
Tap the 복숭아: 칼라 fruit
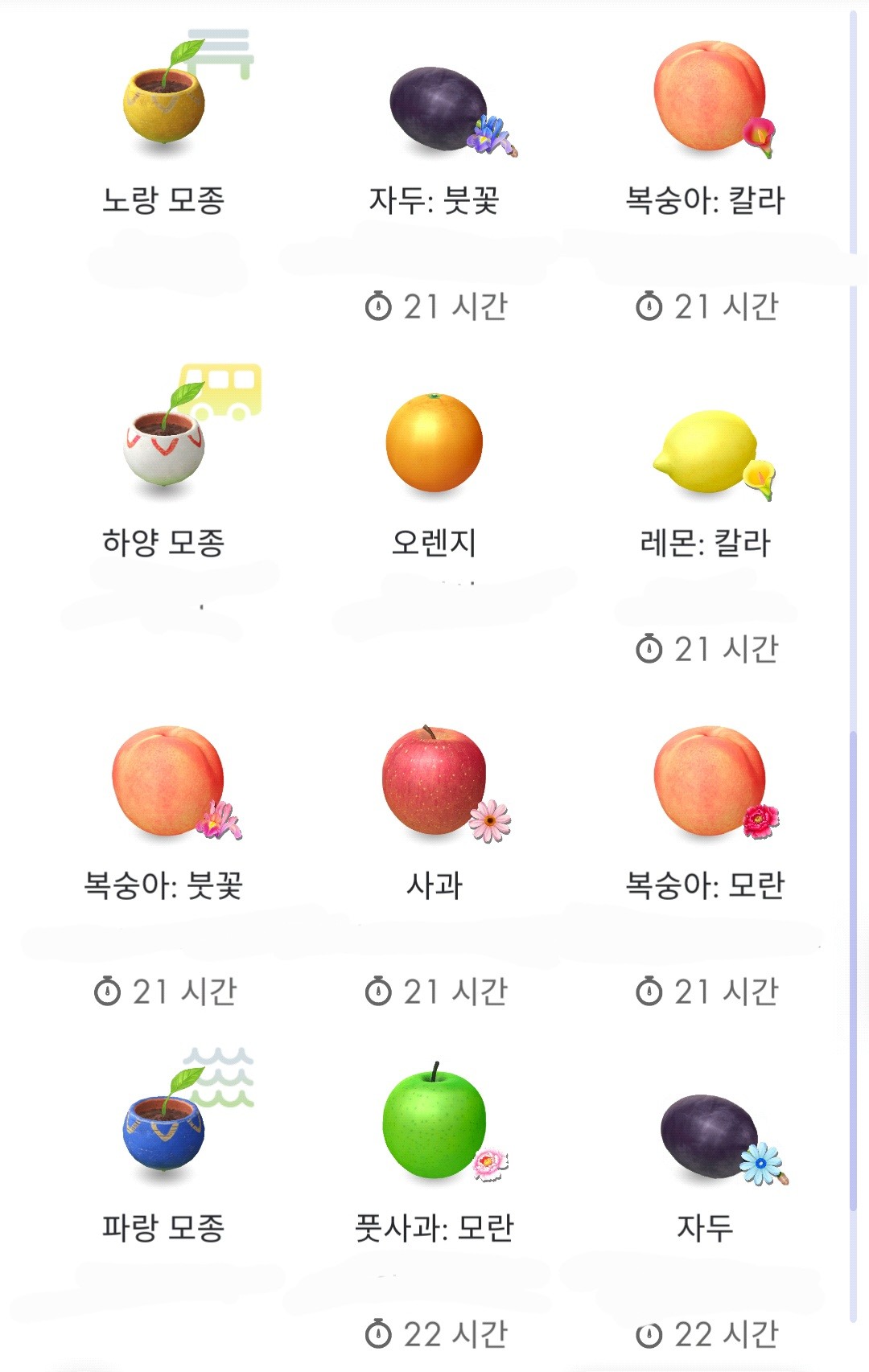(708, 97)
